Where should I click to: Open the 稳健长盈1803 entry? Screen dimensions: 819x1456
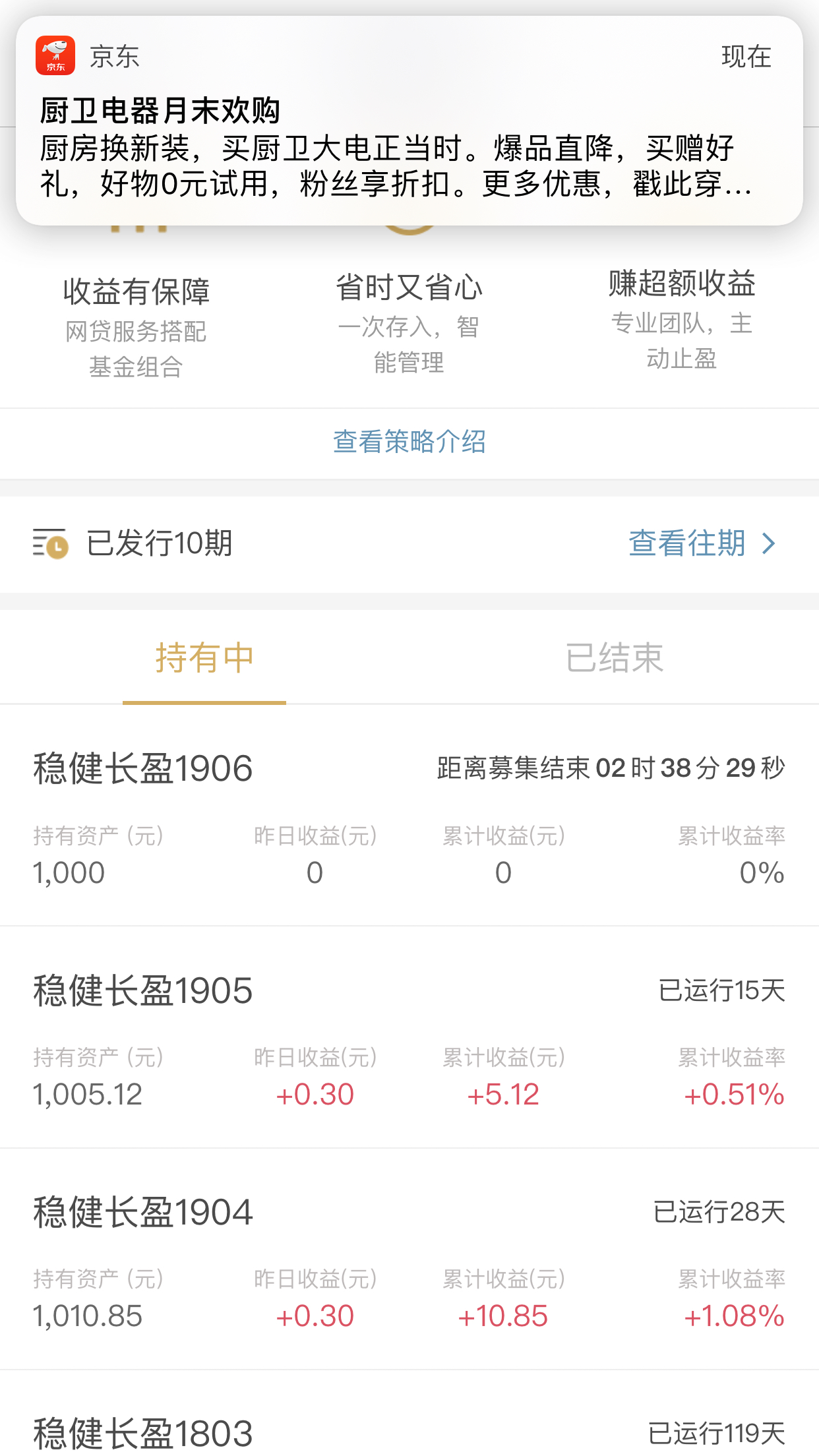point(409,1414)
